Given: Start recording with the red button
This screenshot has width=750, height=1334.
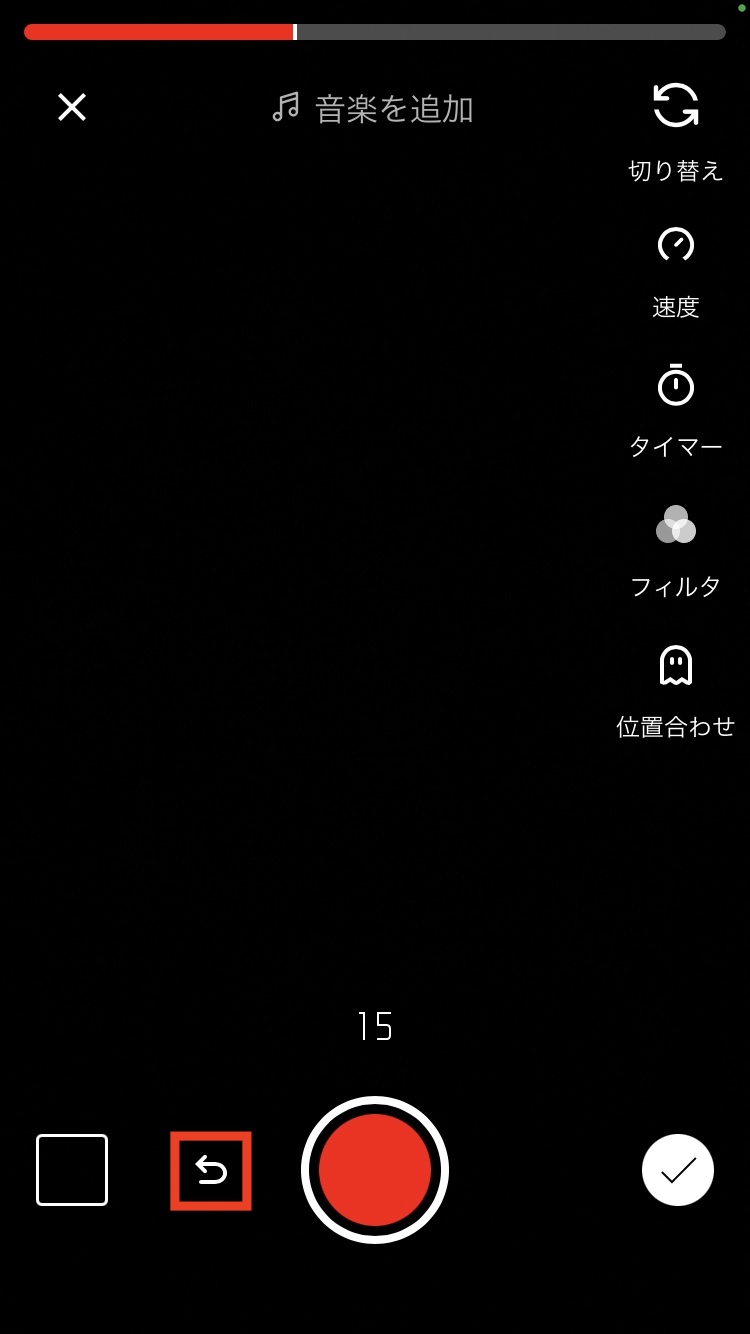Looking at the screenshot, I should pos(375,1170).
